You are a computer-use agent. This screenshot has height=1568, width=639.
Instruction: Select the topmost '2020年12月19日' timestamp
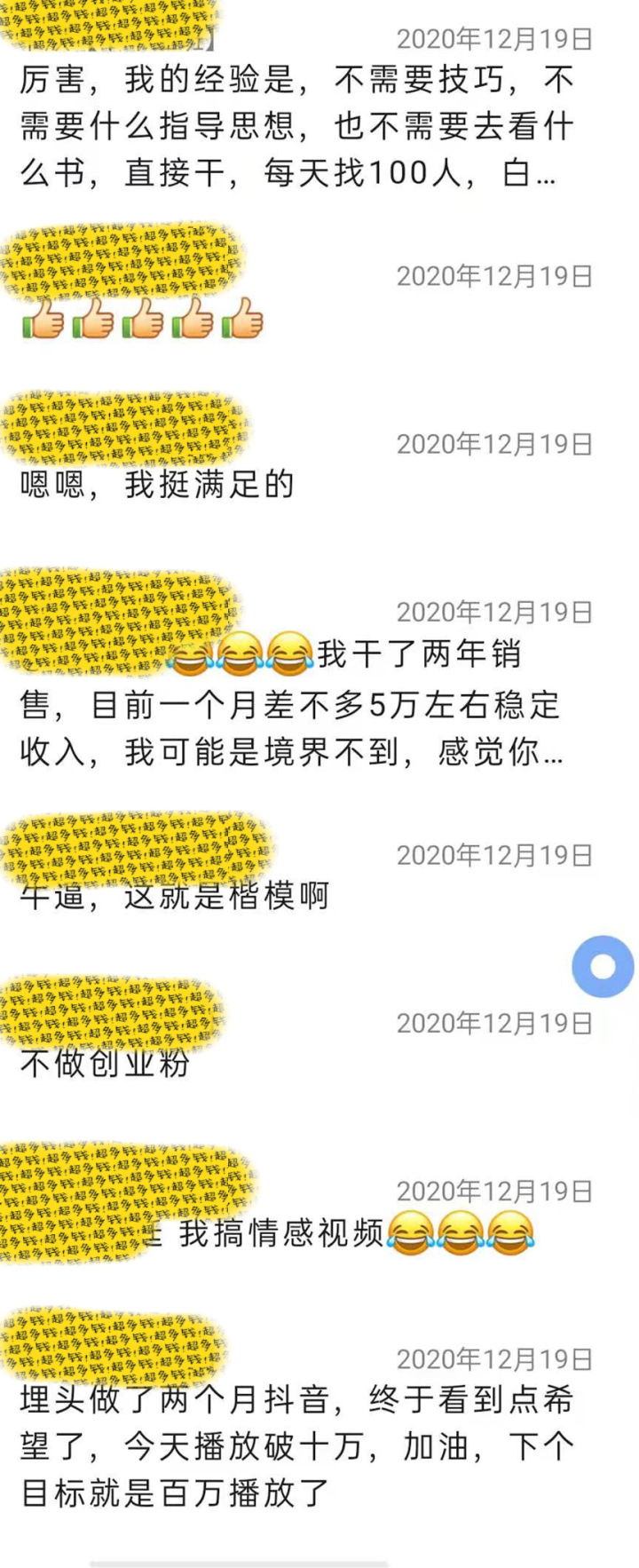[494, 40]
